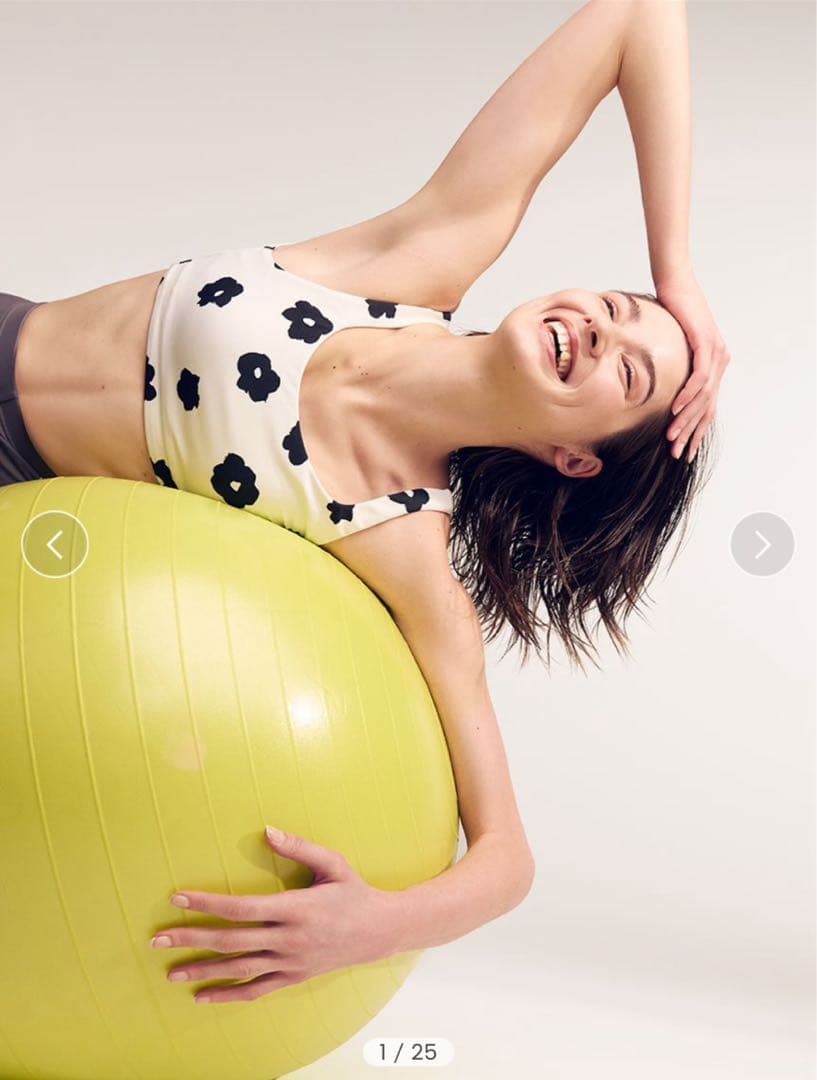Go to the next image

762,544
